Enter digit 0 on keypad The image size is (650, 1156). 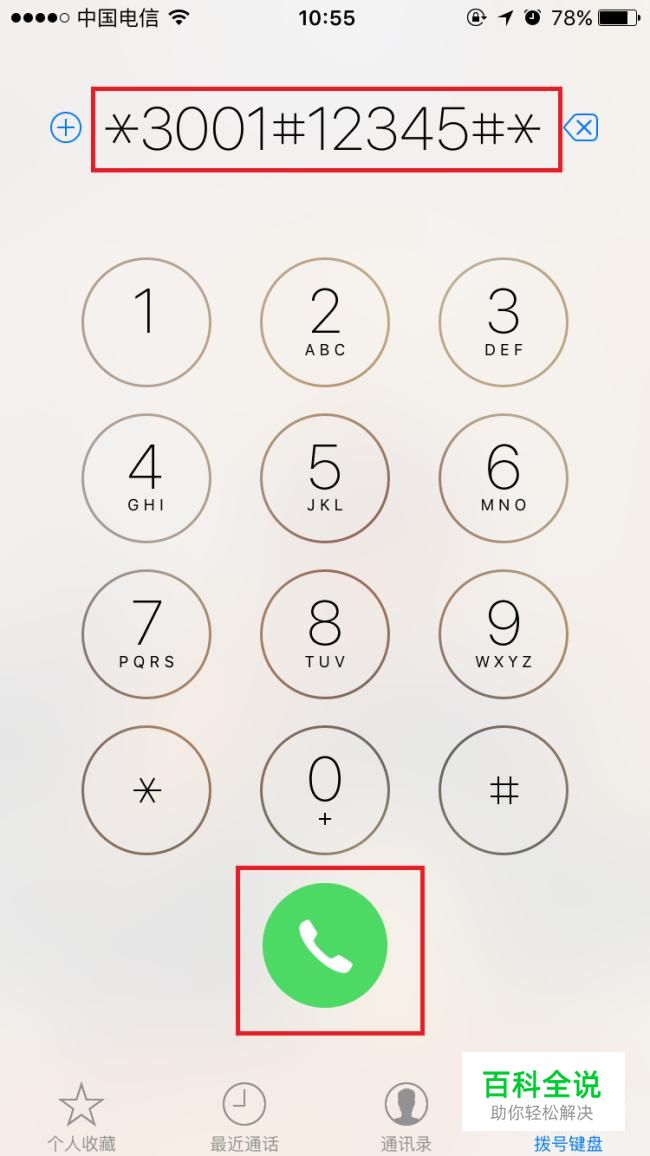[325, 790]
